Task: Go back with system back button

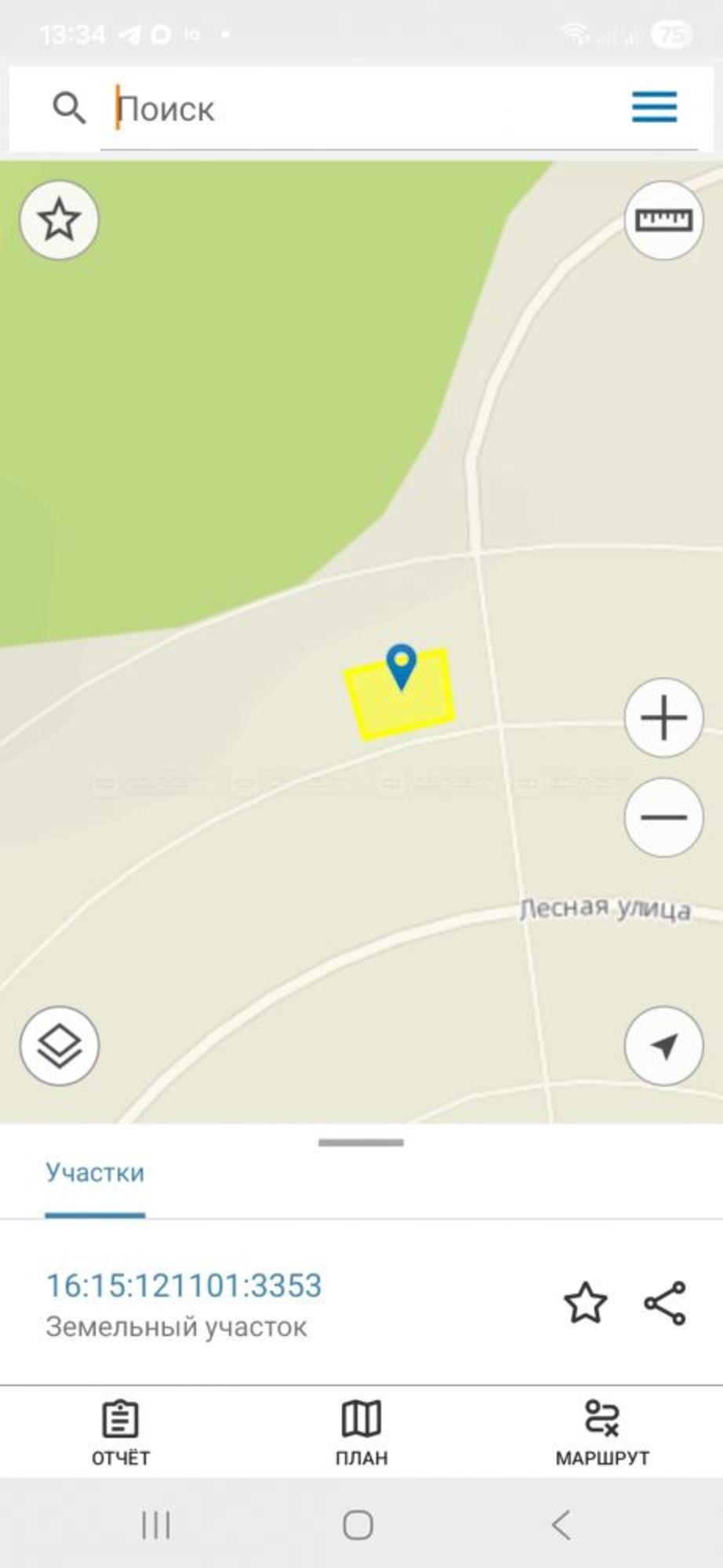Action: click(x=561, y=1525)
